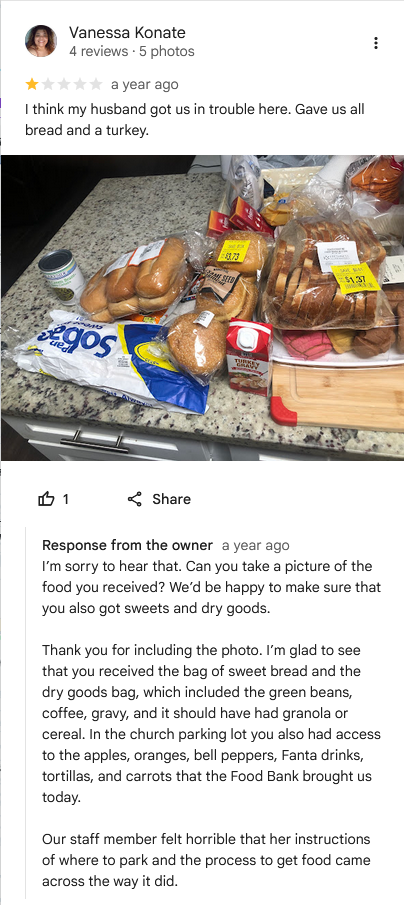View the food photo full screen
Viewport: 404px width, 905px height.
click(x=202, y=308)
